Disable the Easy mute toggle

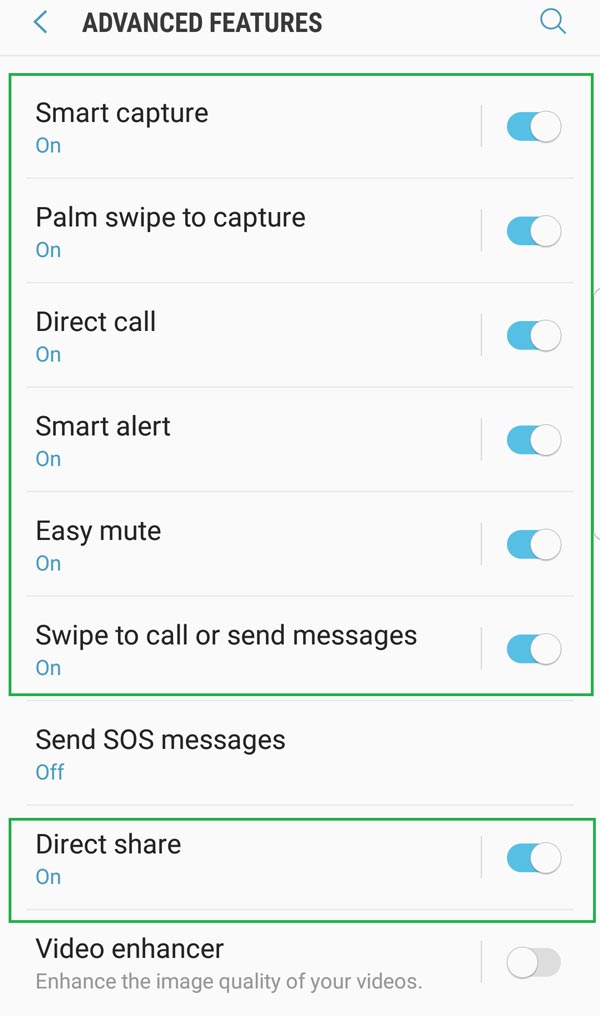[x=534, y=544]
